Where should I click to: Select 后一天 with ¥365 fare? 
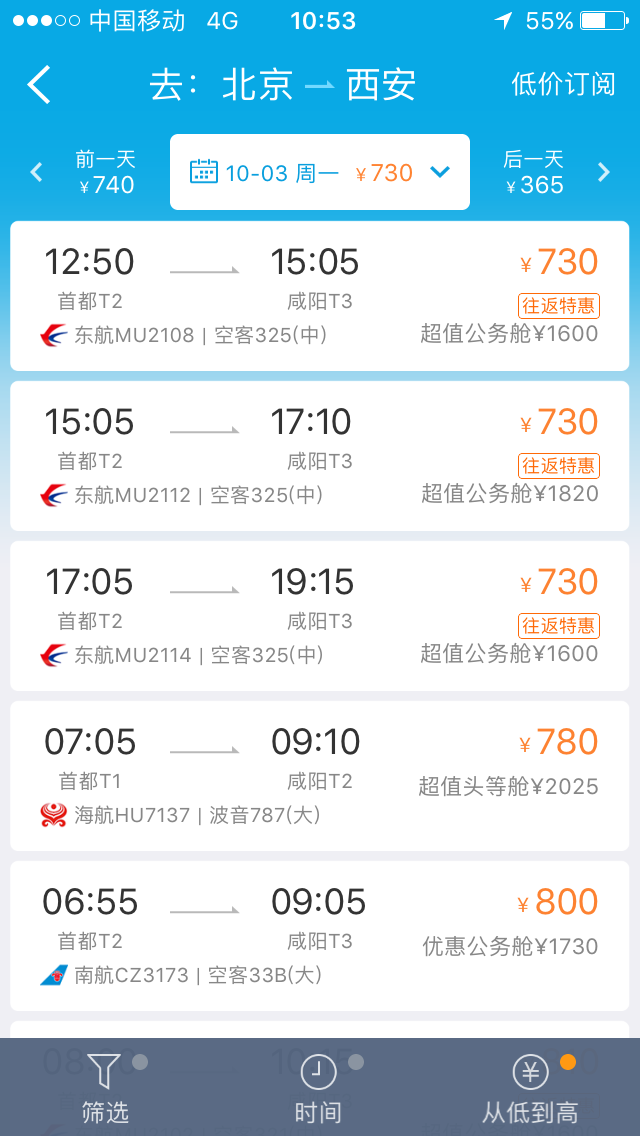pyautogui.click(x=547, y=172)
